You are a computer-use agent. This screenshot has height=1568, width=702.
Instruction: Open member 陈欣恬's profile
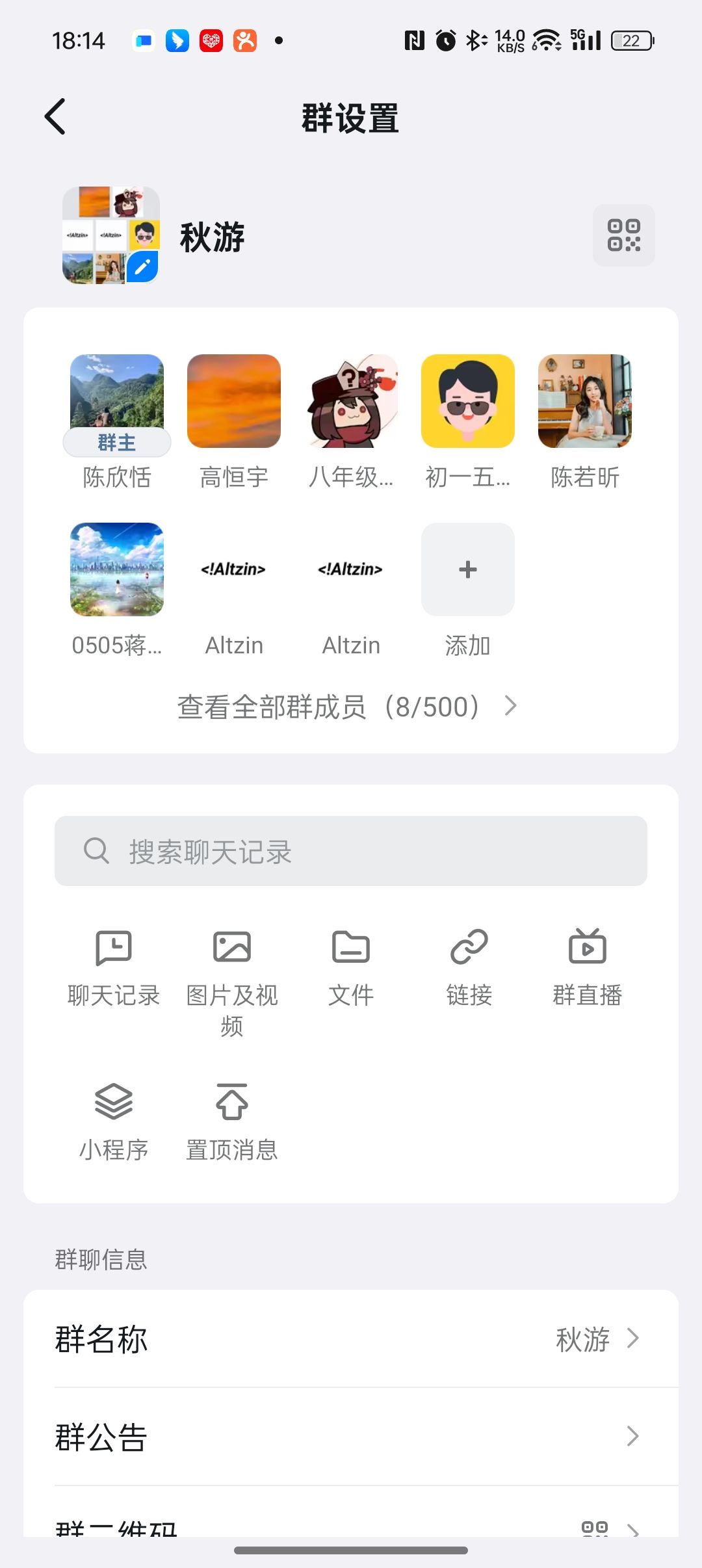117,402
